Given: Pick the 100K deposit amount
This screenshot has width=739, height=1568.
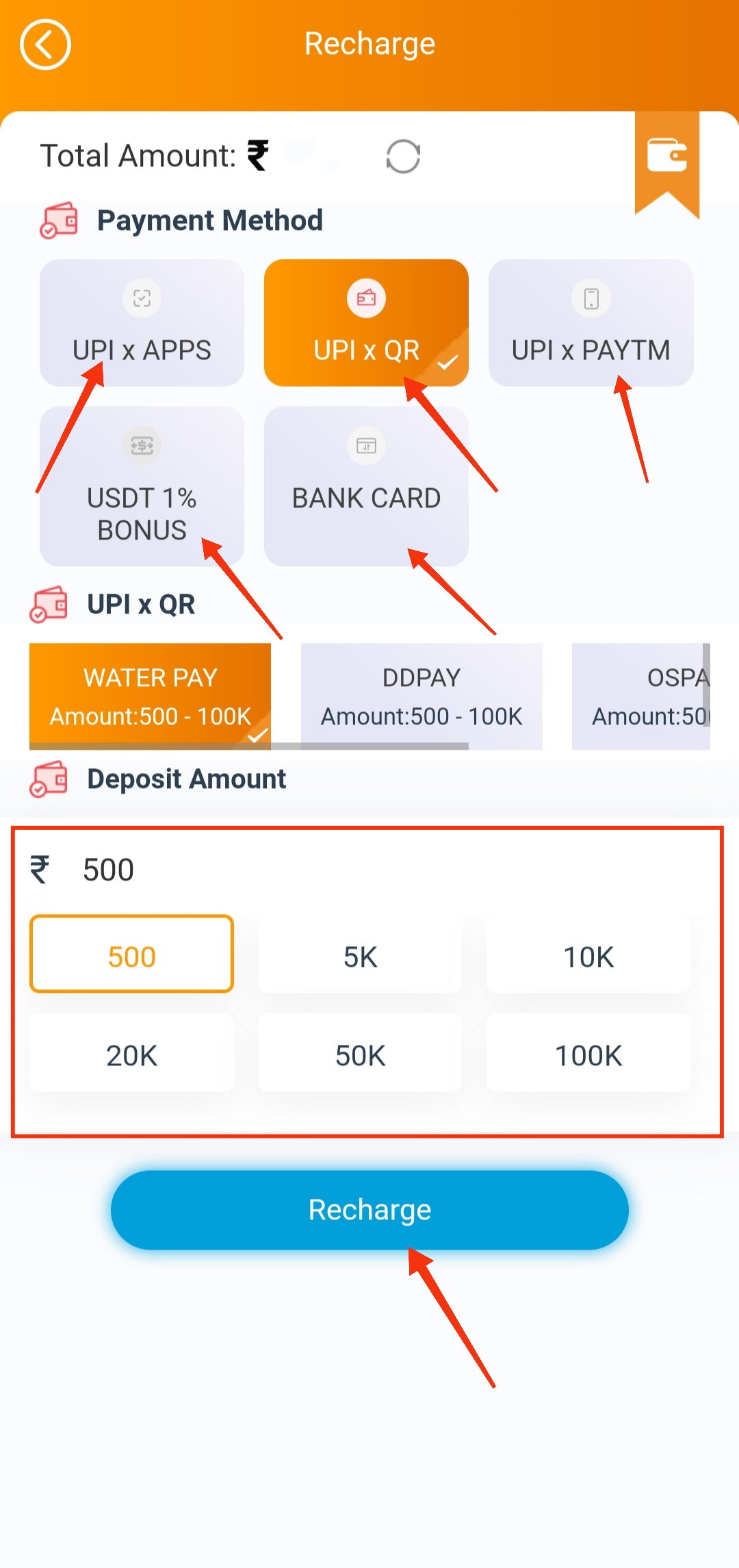Looking at the screenshot, I should 588,1054.
